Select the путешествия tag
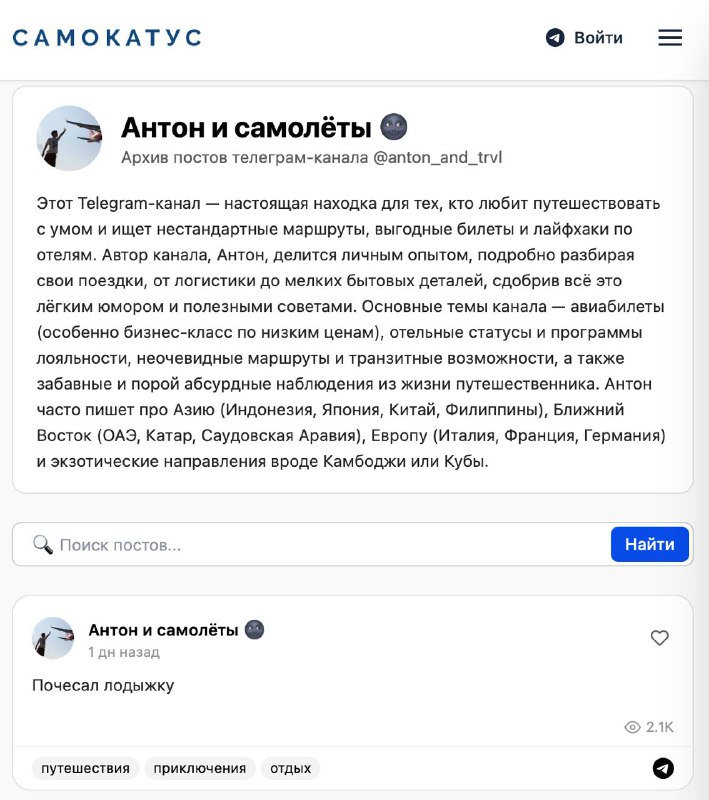The width and height of the screenshot is (709, 800). click(85, 768)
